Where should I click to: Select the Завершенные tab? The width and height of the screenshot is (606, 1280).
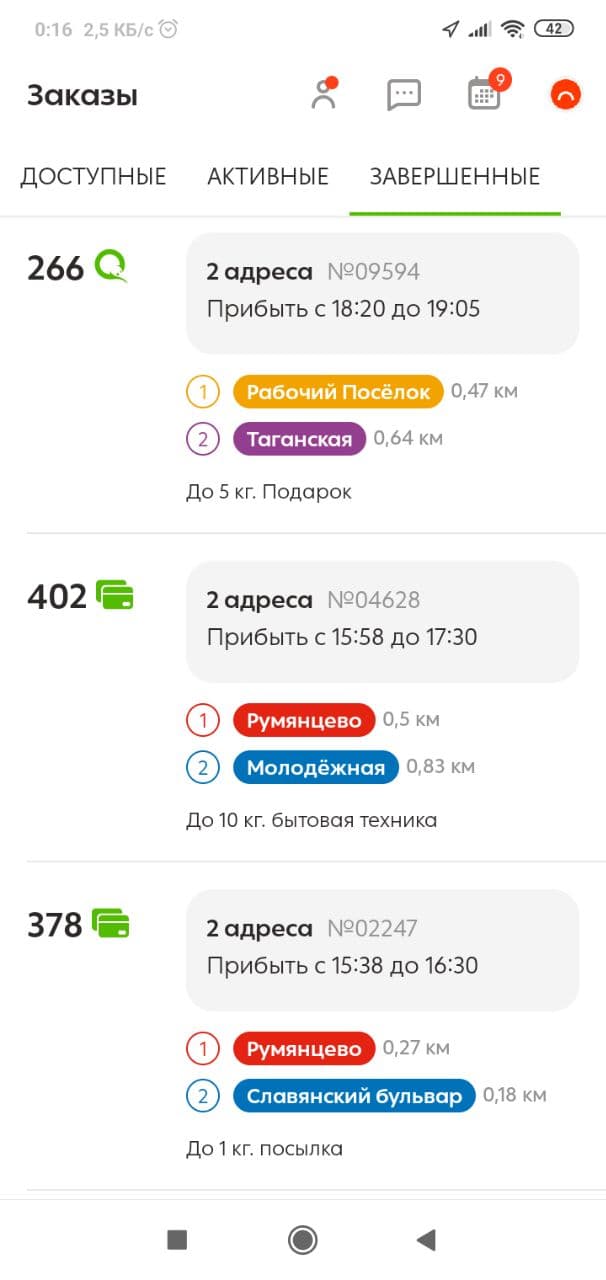[455, 177]
